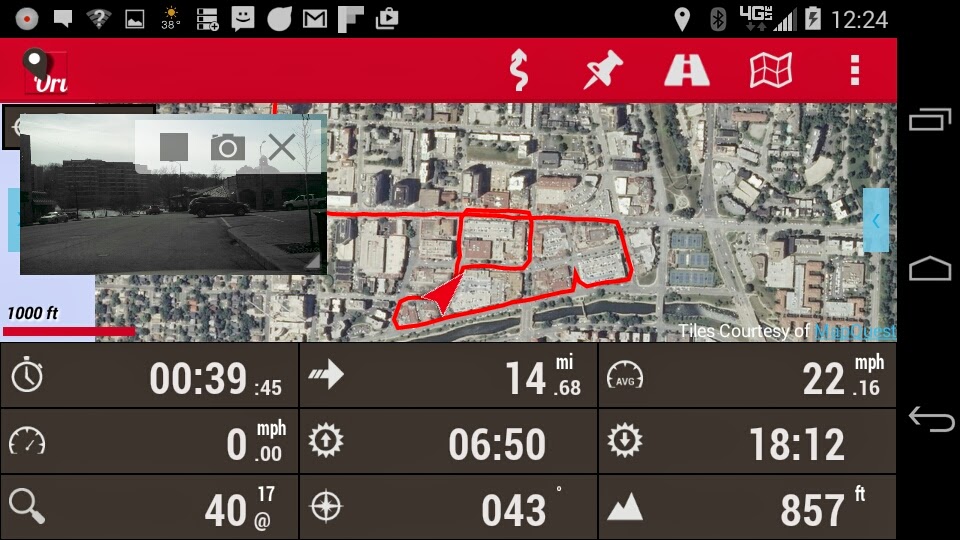Take a photo with camera icon
Viewport: 960px width, 540px height.
[x=228, y=148]
